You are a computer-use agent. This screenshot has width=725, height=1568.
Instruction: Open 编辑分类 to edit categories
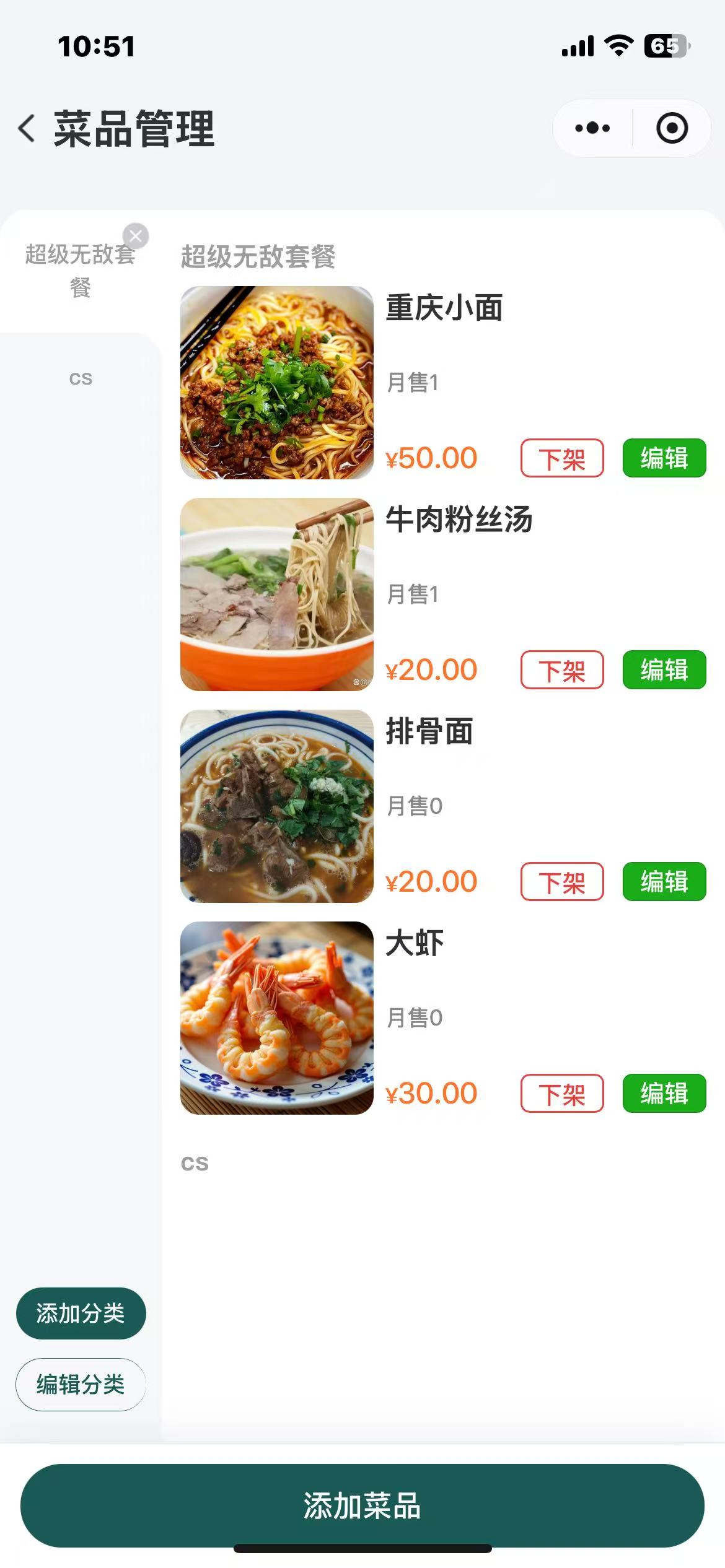click(81, 1385)
